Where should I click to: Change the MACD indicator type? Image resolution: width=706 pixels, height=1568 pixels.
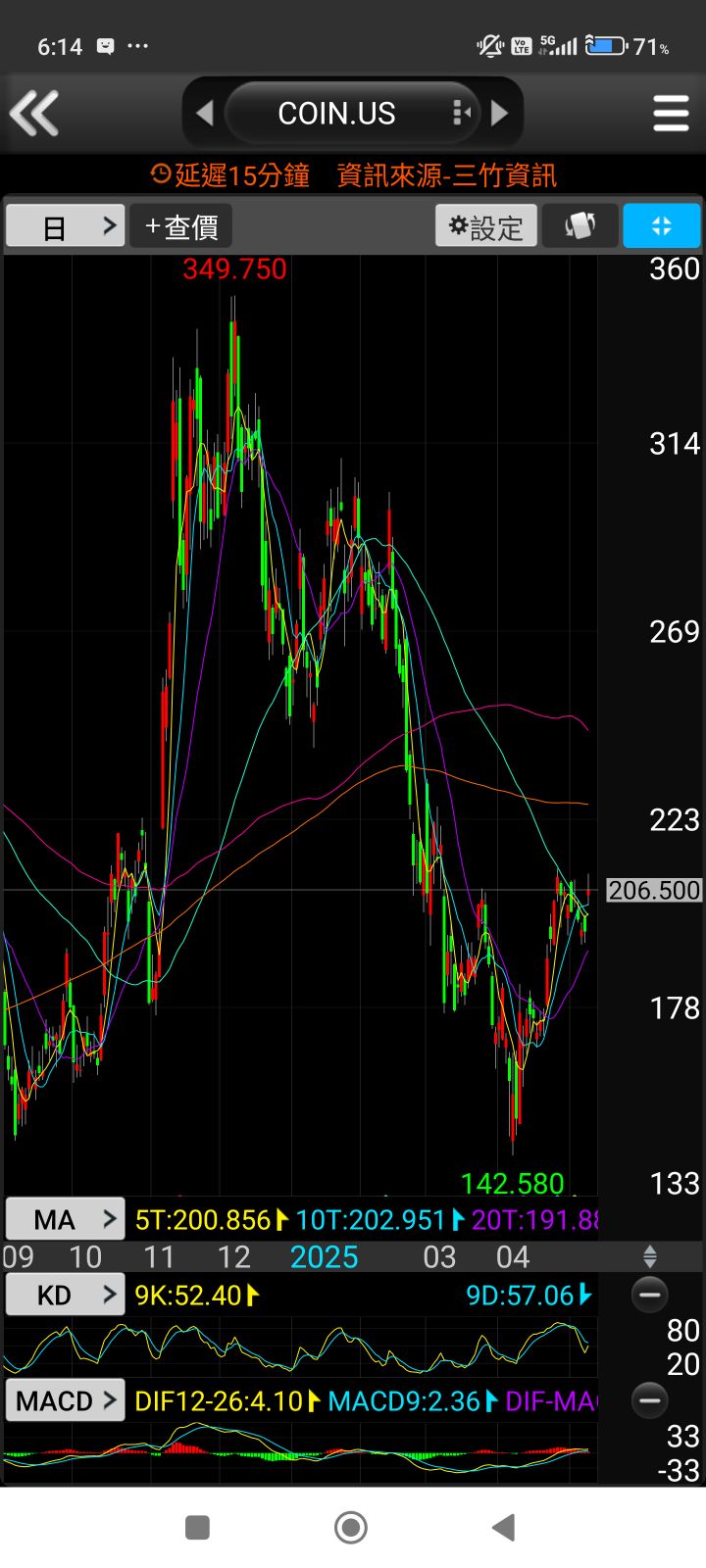click(x=65, y=1400)
